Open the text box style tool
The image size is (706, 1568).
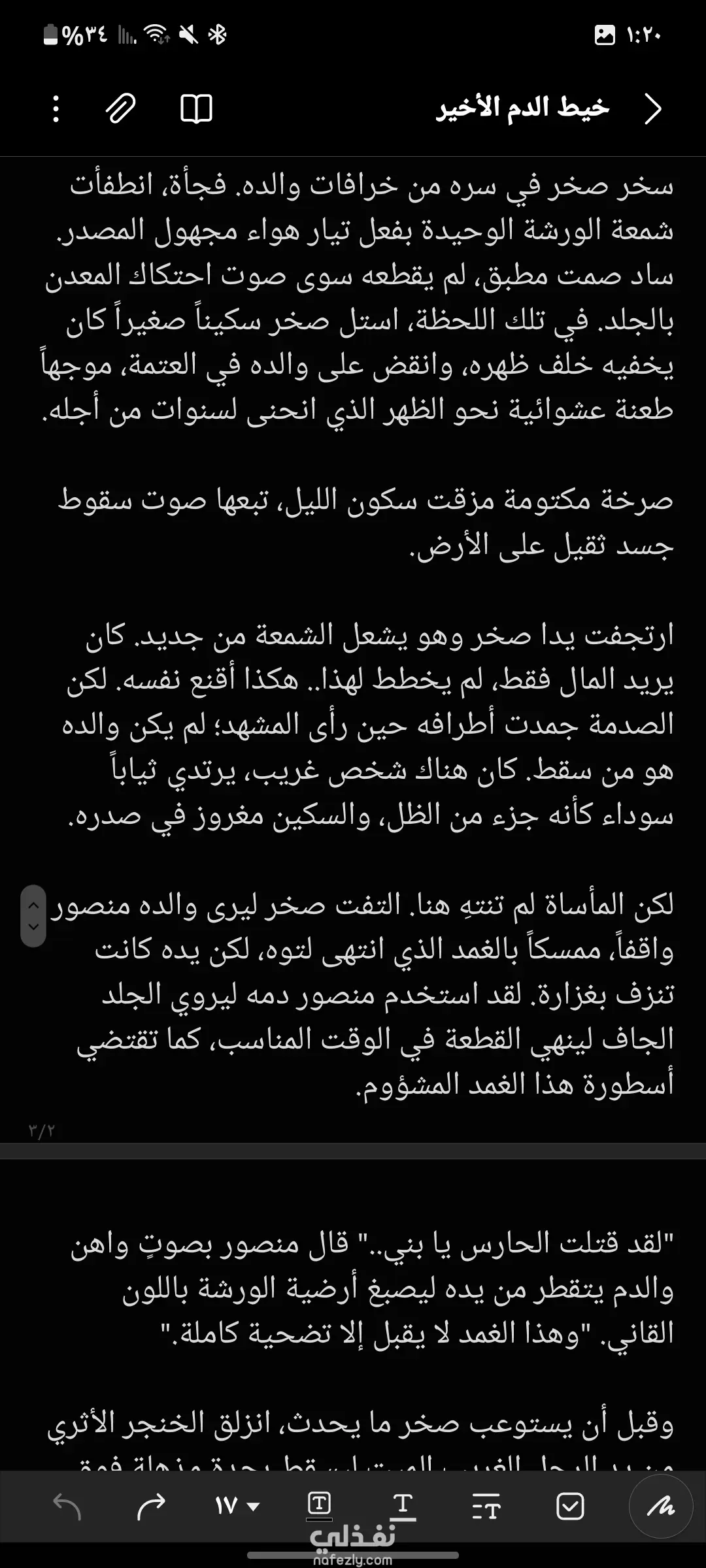click(x=319, y=1505)
